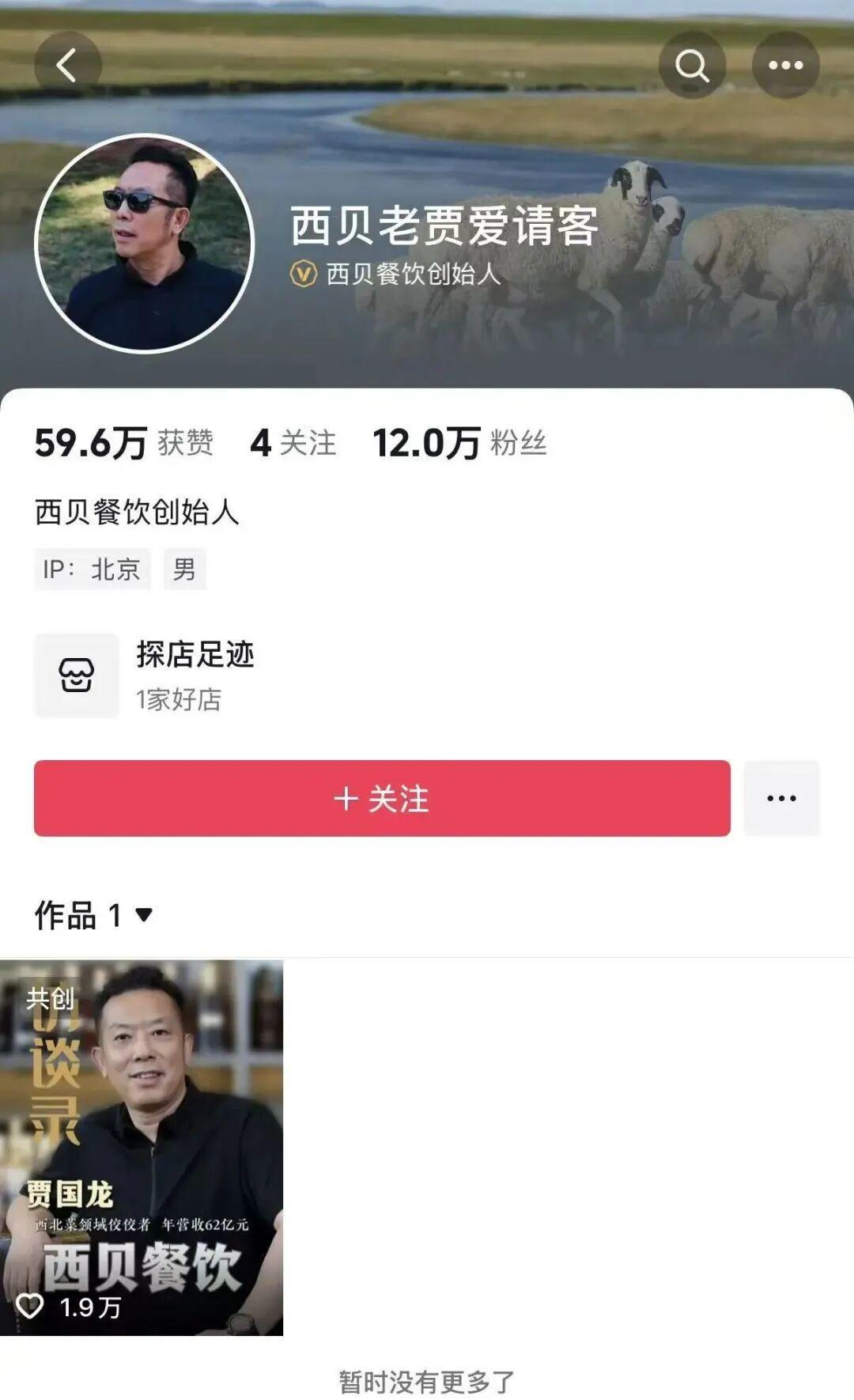Screen dimensions: 854x1400
Task: View the 4 关注 following list
Action: click(293, 443)
